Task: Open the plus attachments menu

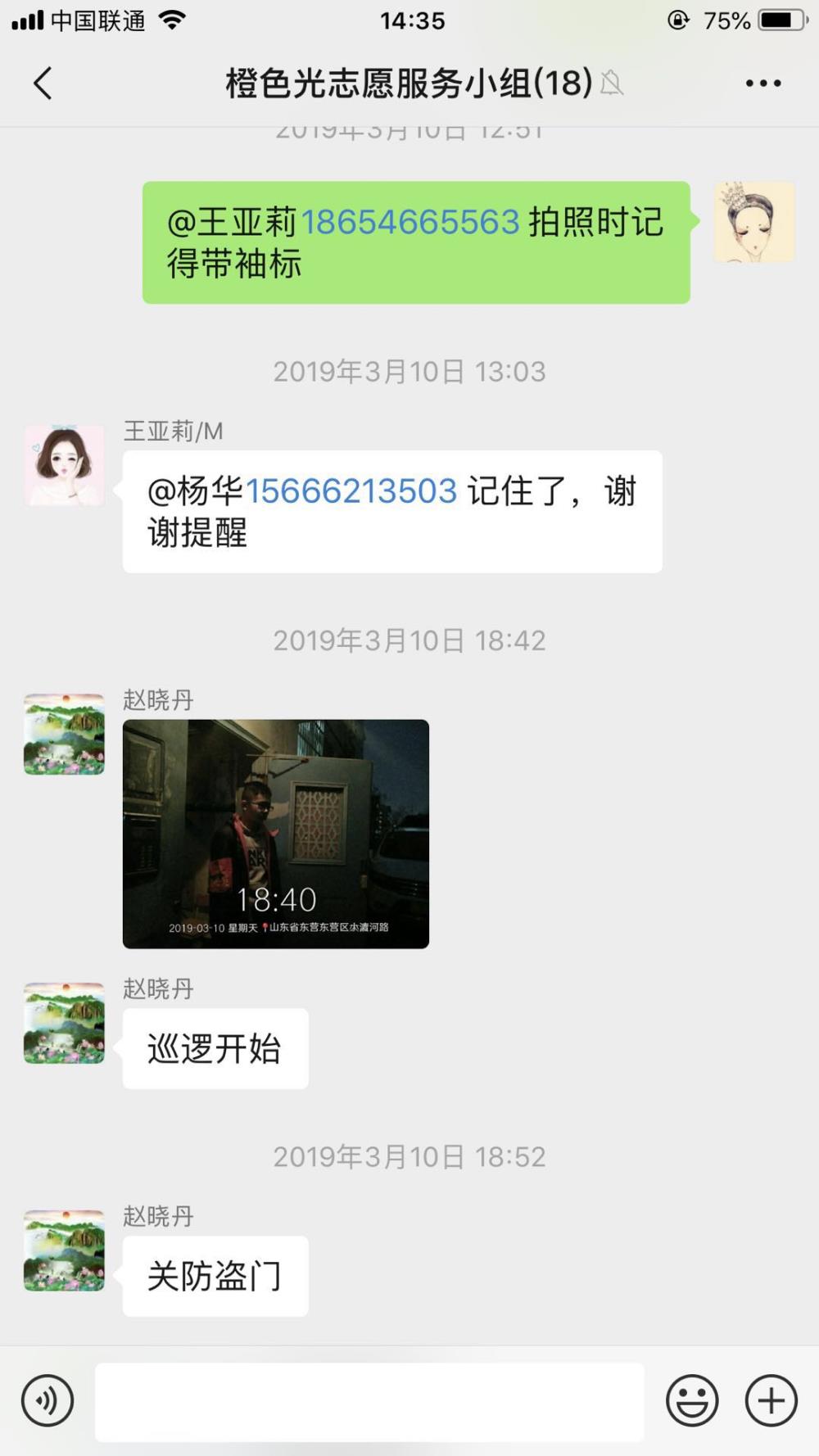Action: pyautogui.click(x=771, y=1400)
